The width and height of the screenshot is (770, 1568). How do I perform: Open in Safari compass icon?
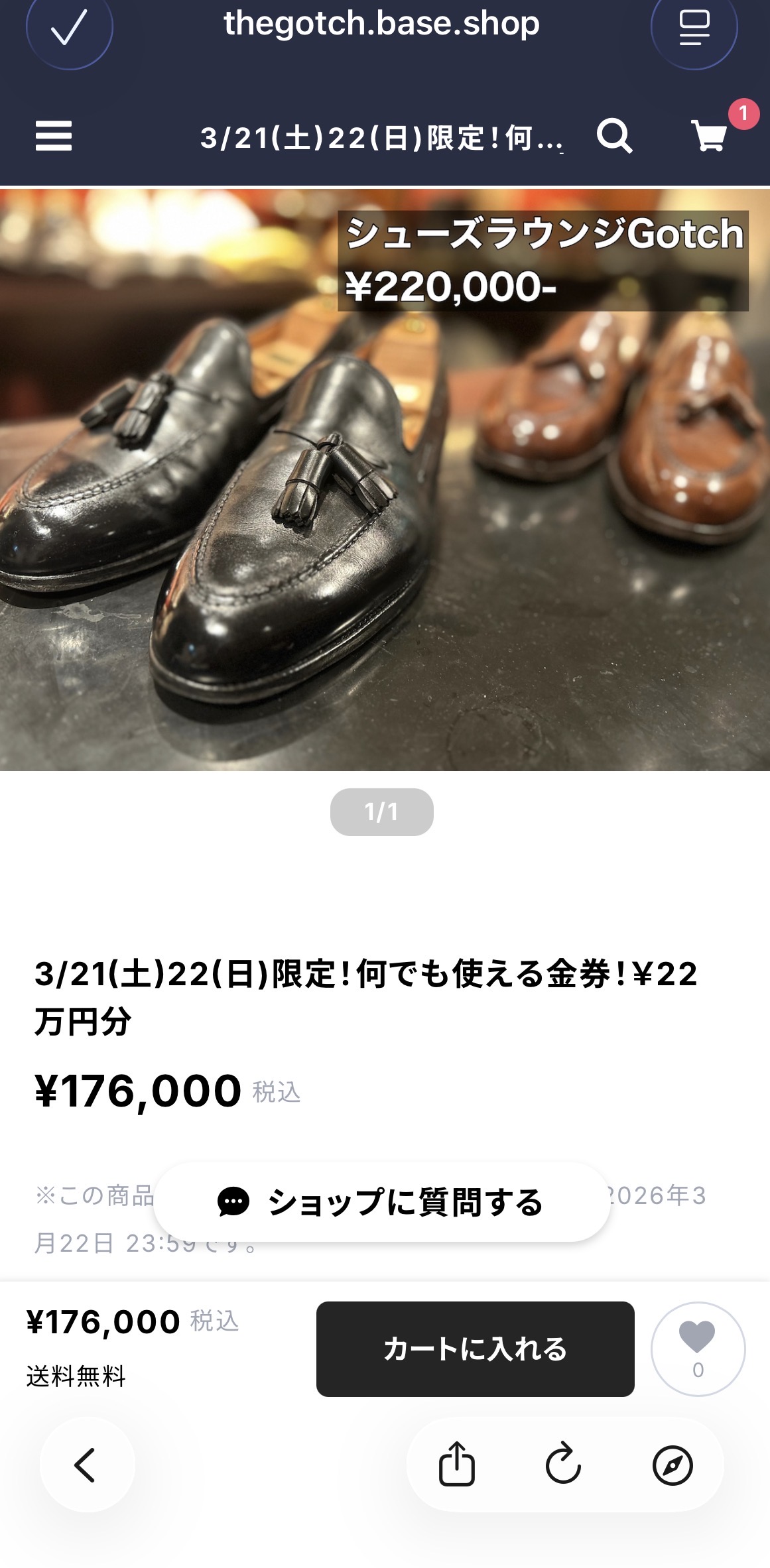[x=673, y=1464]
